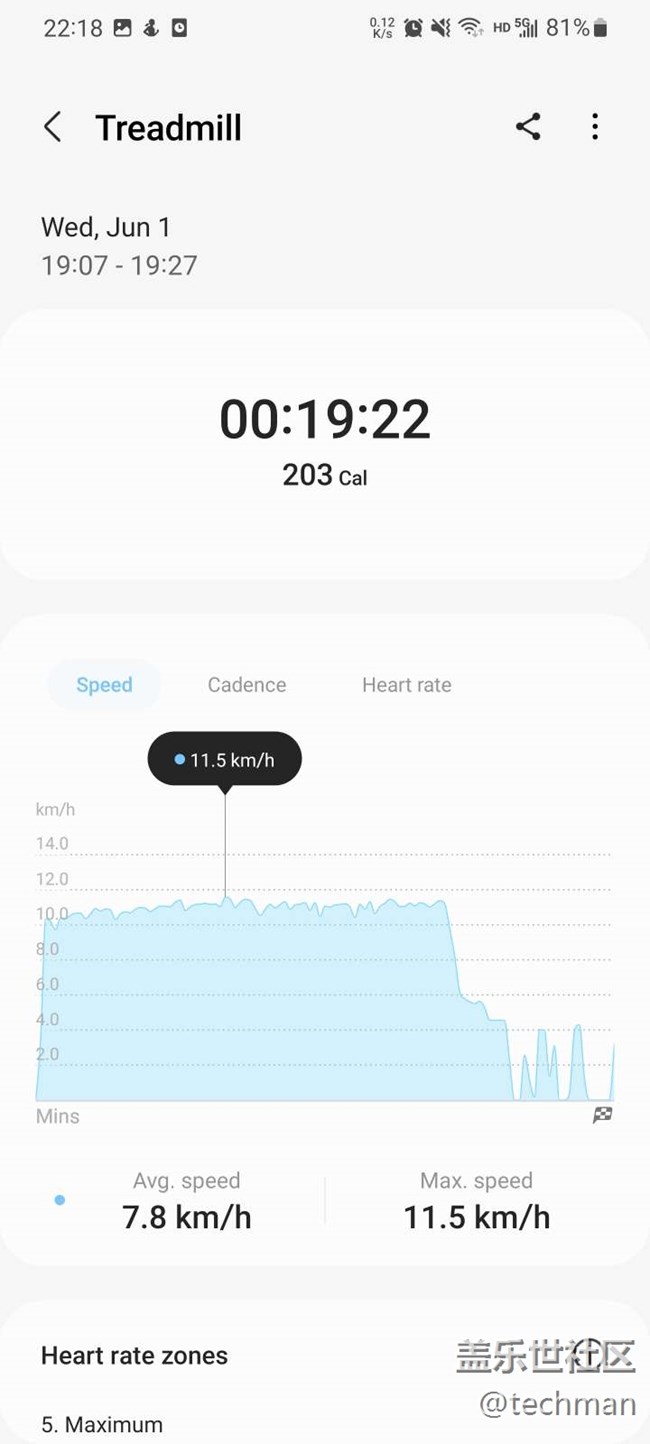The height and width of the screenshot is (1444, 650).
Task: Switch to the Heart rate chart
Action: [407, 685]
